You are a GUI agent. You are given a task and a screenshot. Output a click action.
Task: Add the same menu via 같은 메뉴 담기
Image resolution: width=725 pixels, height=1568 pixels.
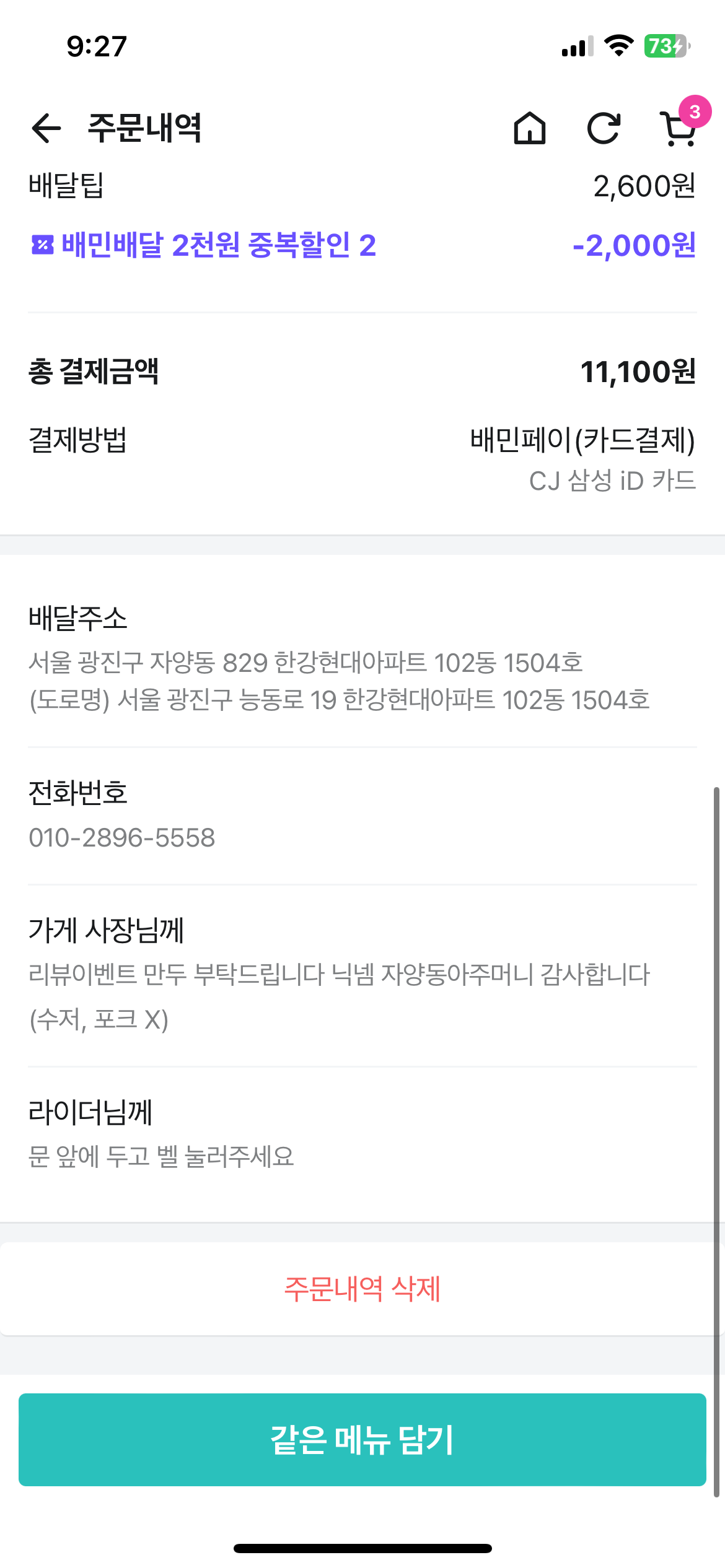(362, 1440)
